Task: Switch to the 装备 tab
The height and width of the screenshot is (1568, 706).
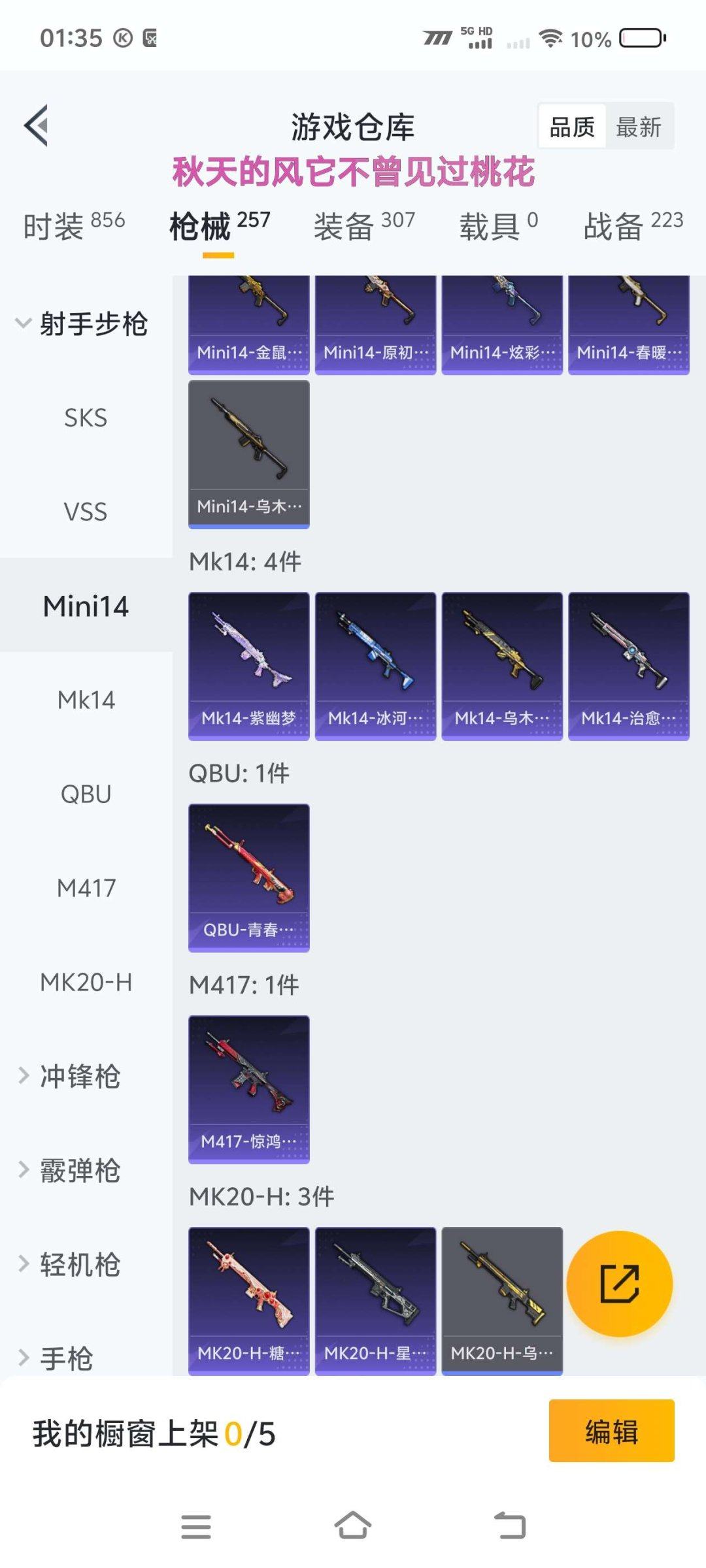Action: point(364,226)
